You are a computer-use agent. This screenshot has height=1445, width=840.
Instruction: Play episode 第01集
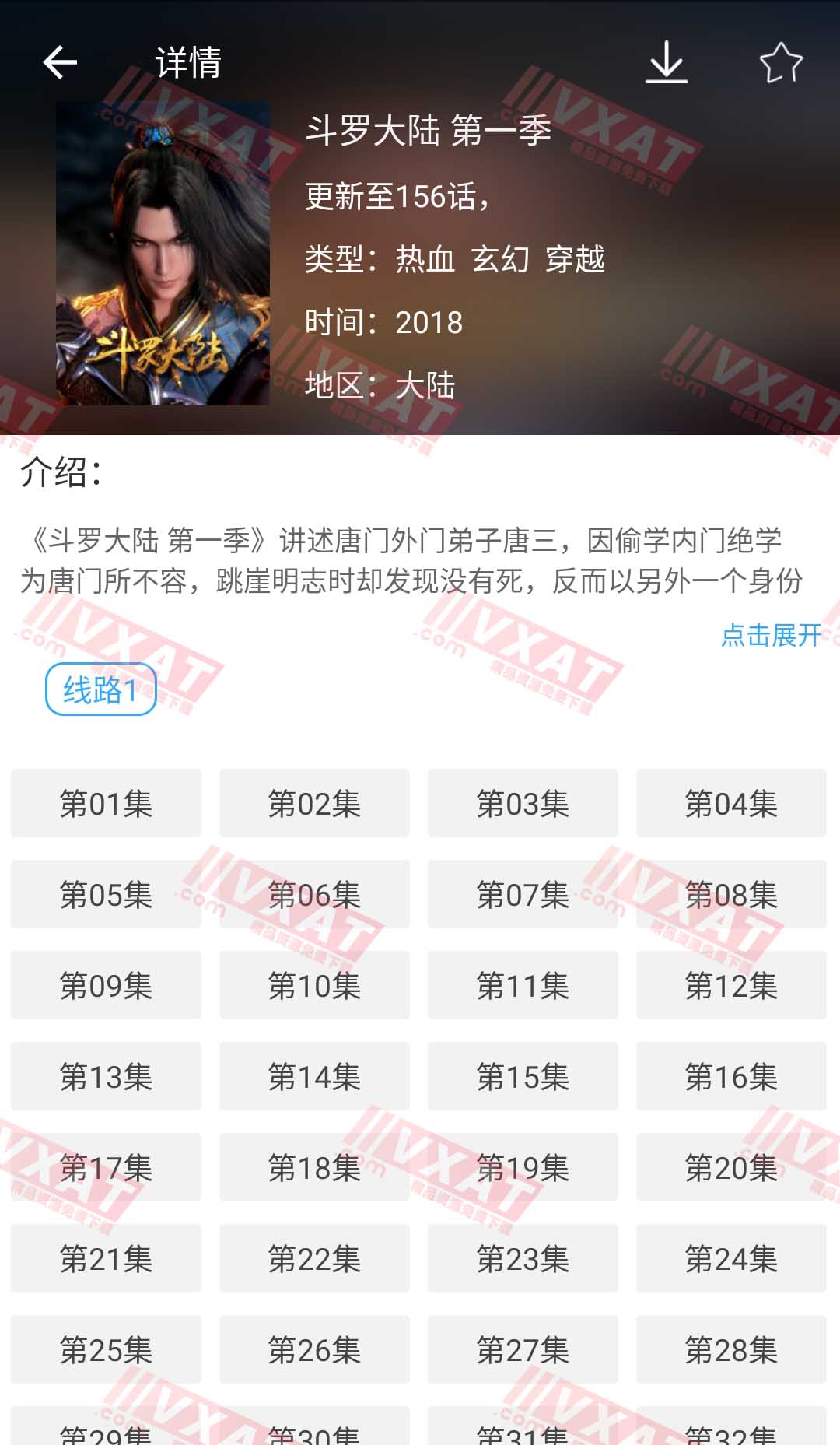(x=106, y=804)
